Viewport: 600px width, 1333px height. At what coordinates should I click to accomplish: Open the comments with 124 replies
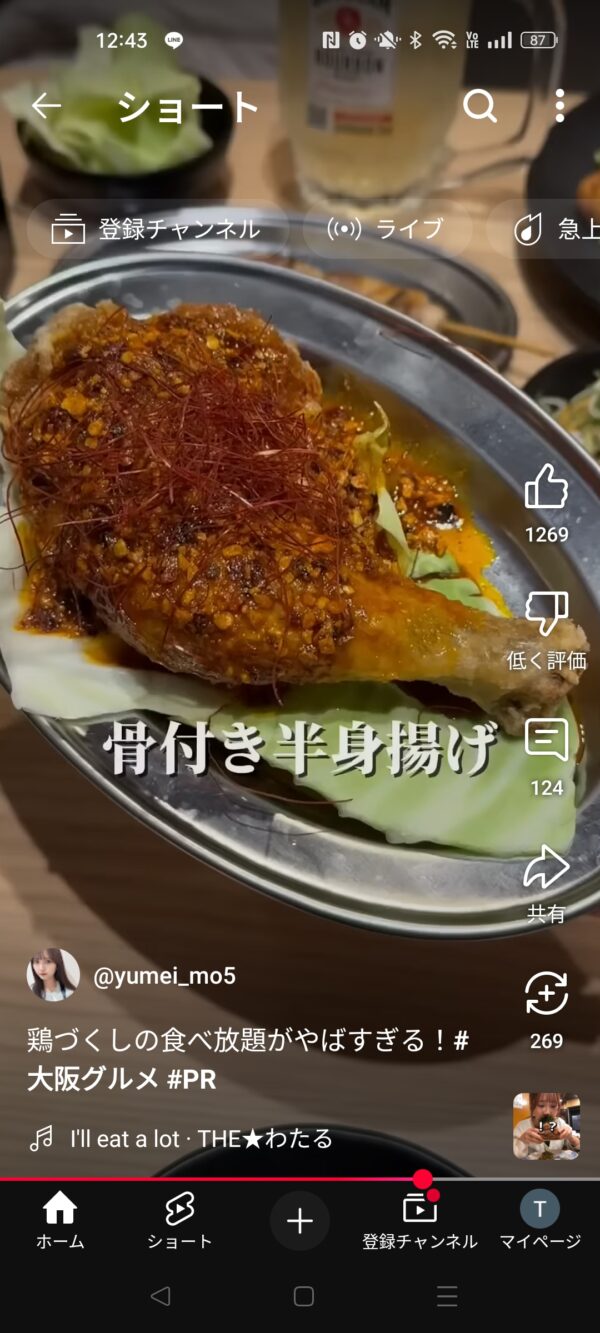click(546, 741)
